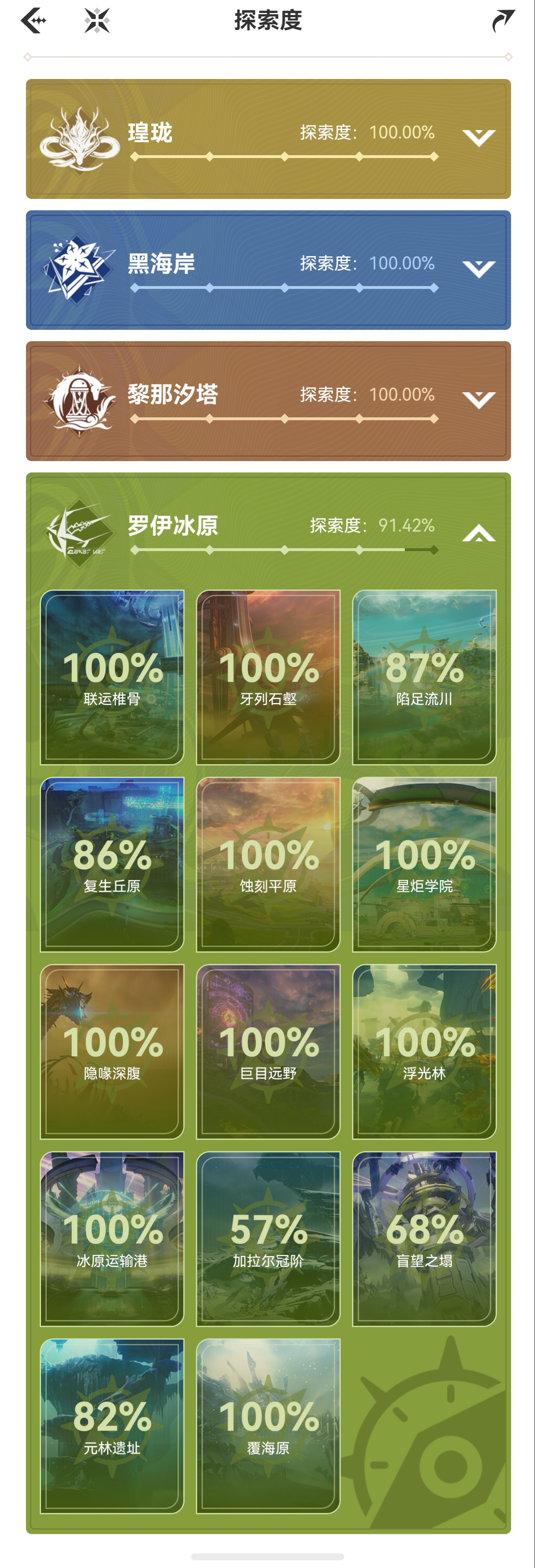The image size is (535, 1568).
Task: Check the 元林遗址 82% area card
Action: [112, 1425]
